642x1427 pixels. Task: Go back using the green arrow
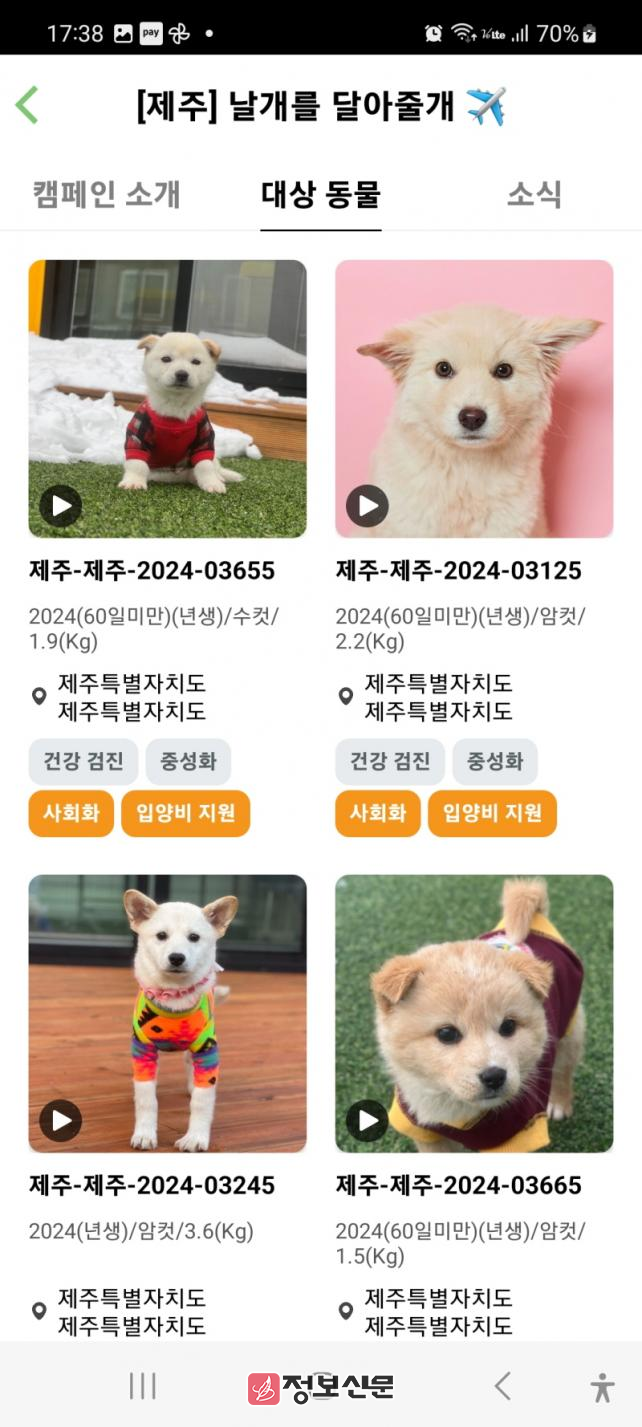click(x=27, y=105)
